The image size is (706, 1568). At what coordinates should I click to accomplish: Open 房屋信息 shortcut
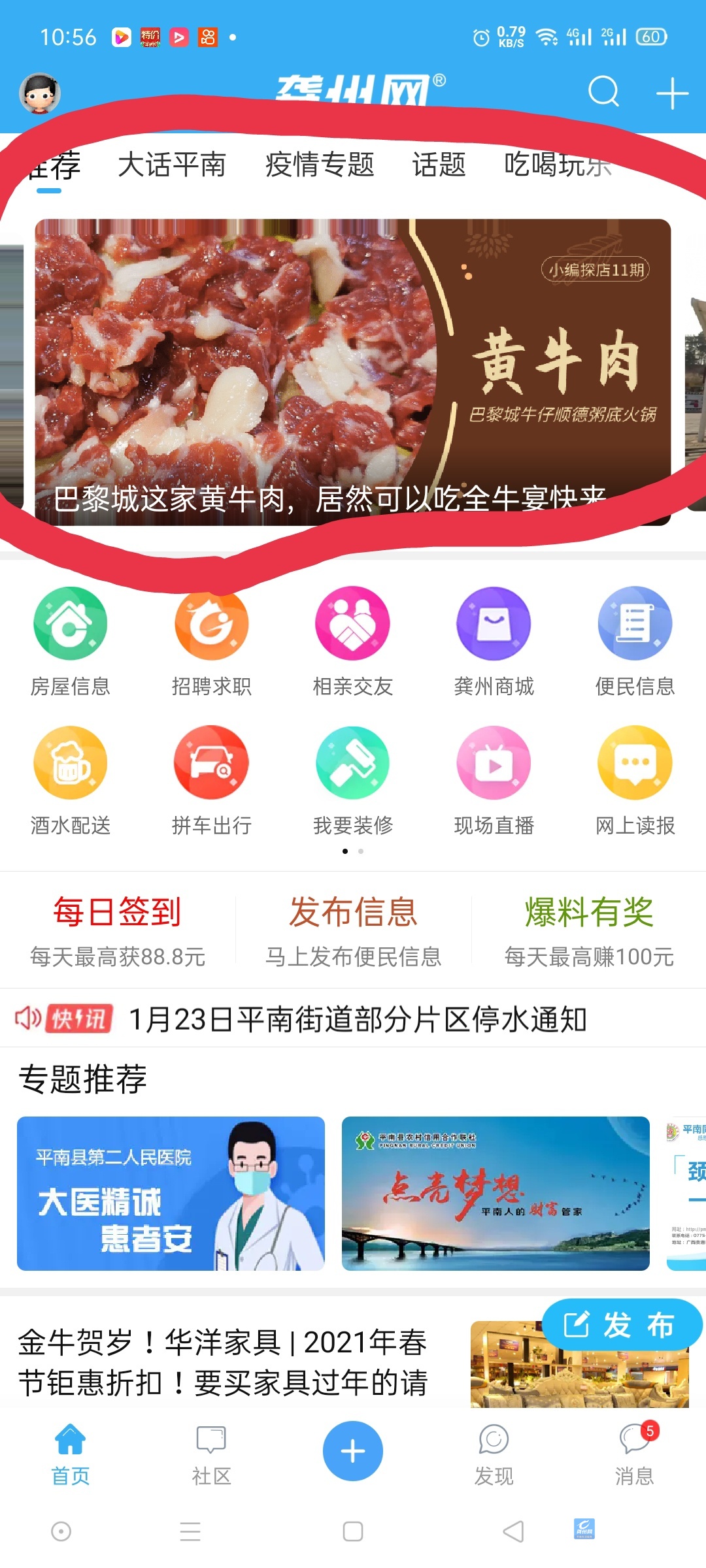pos(71,642)
